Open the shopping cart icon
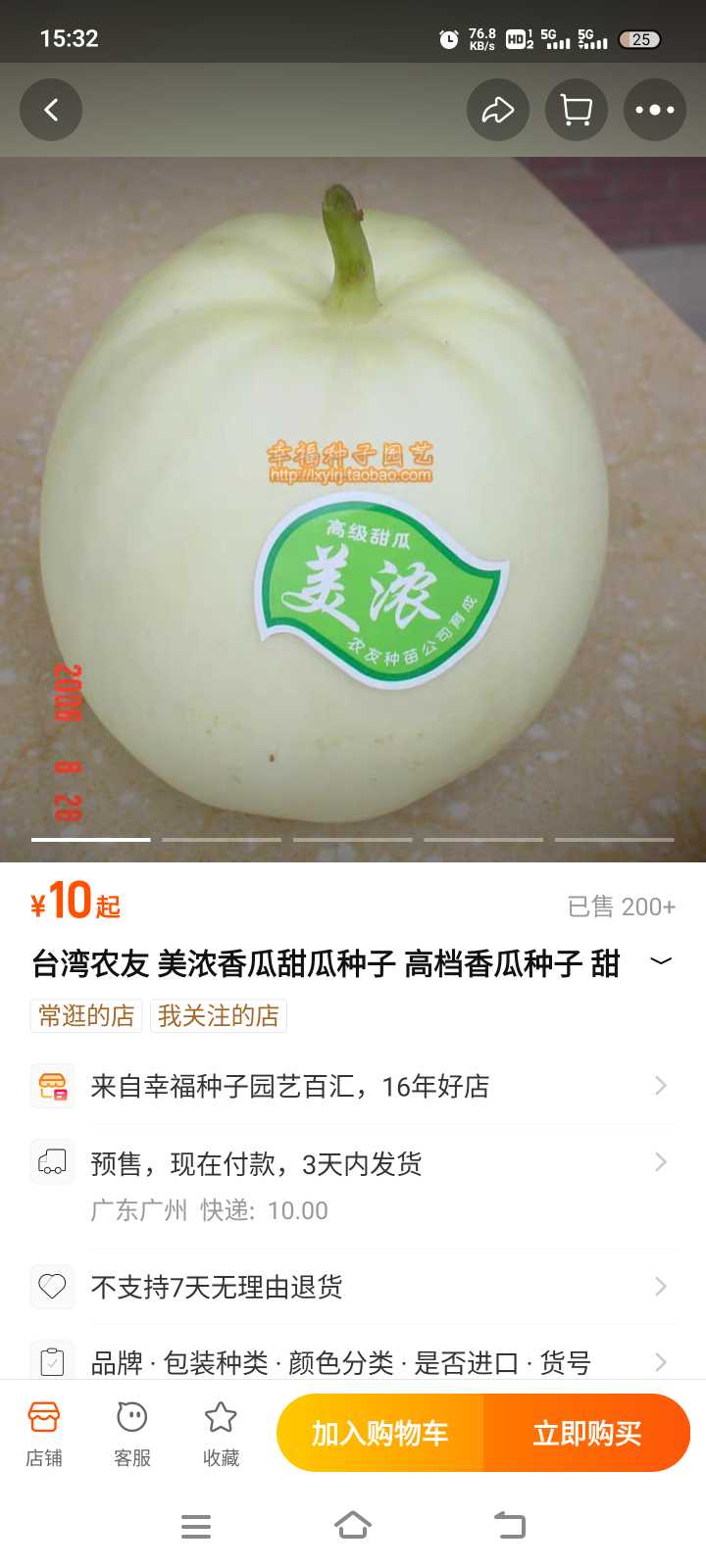 pyautogui.click(x=576, y=110)
